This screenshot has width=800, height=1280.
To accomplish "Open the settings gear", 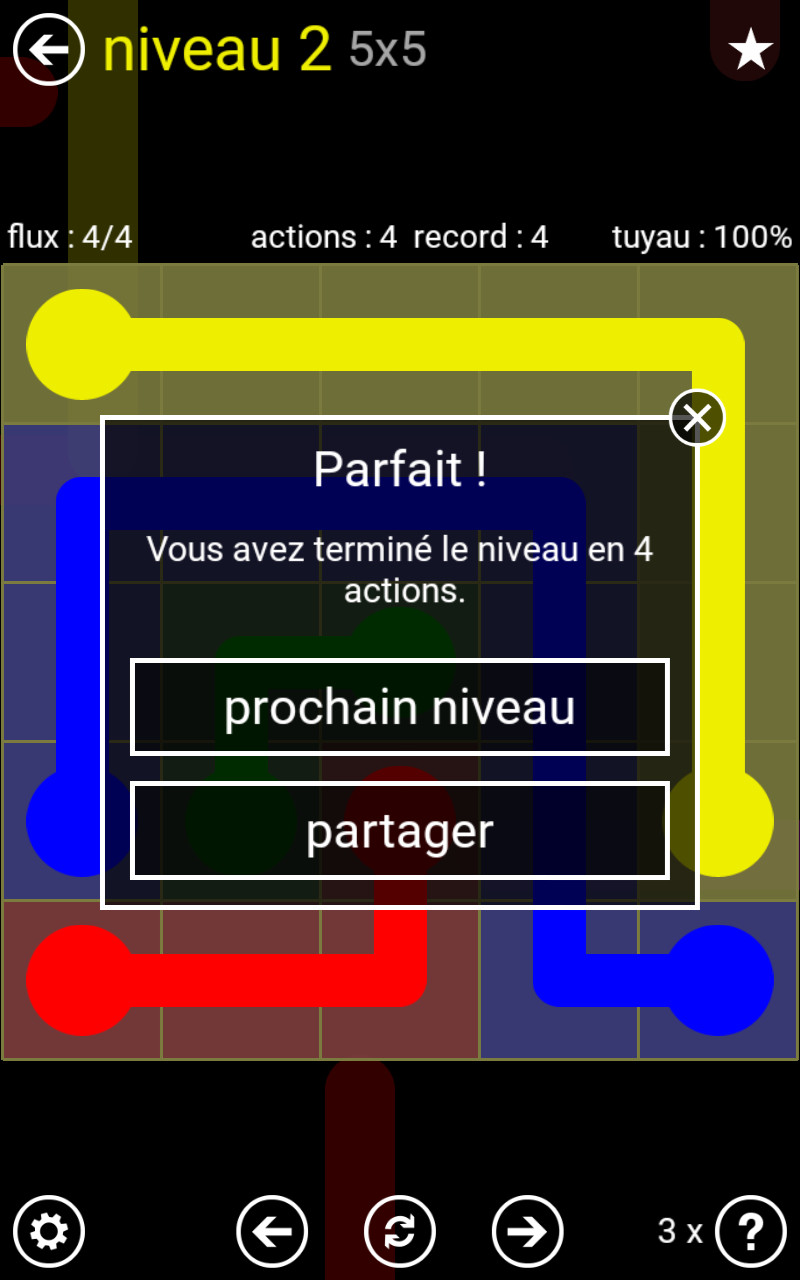I will click(49, 1231).
